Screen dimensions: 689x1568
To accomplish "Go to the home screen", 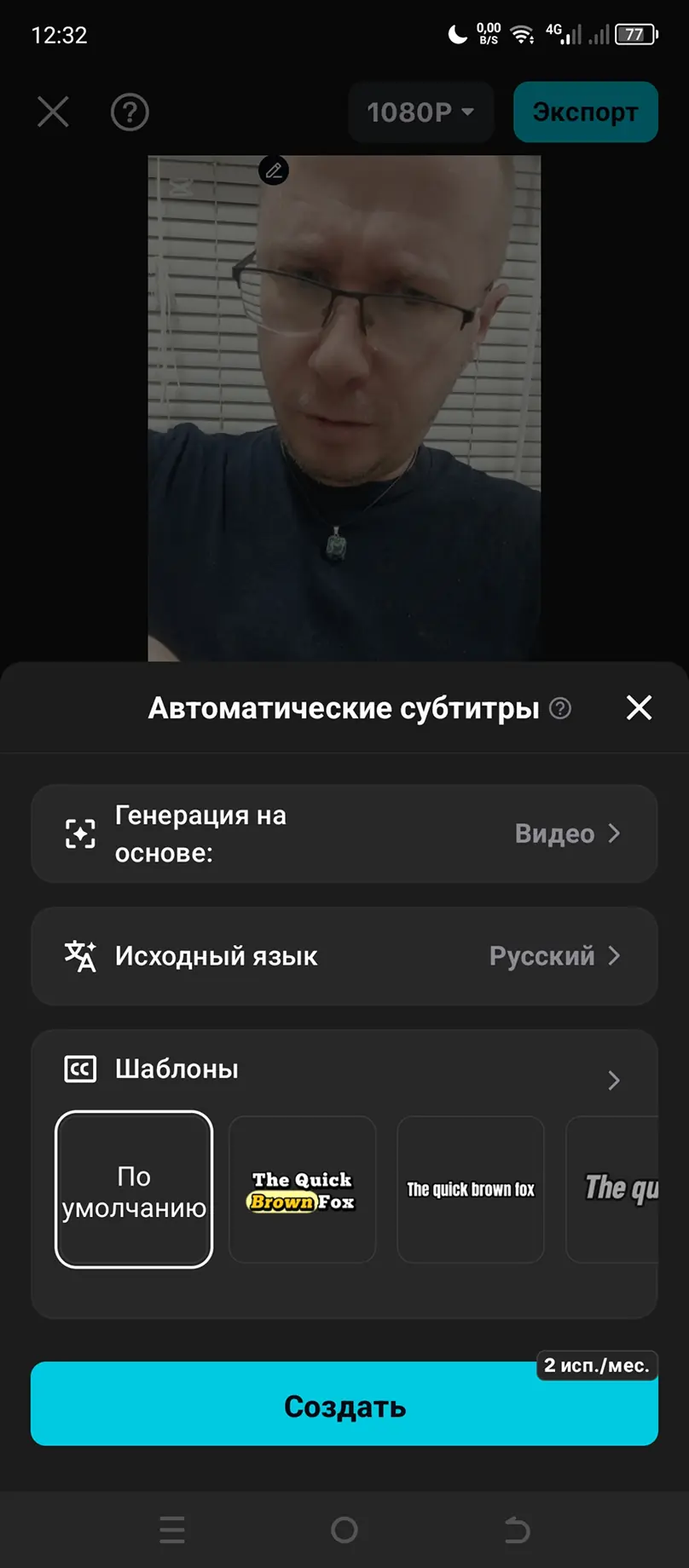I will [x=344, y=1530].
